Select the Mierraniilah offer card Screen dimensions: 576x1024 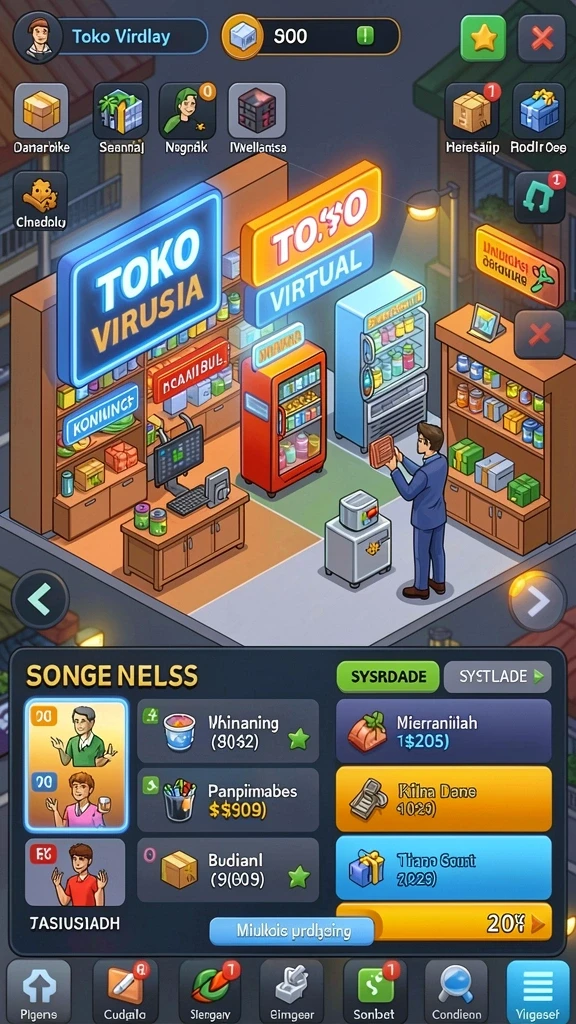tap(443, 731)
